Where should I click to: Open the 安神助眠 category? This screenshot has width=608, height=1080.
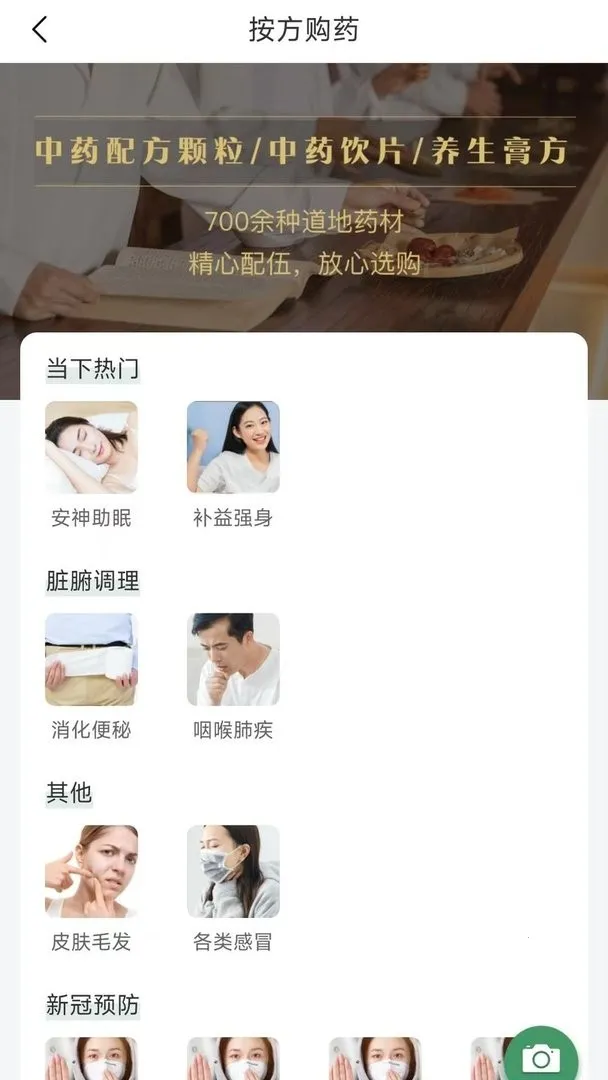[x=91, y=447]
